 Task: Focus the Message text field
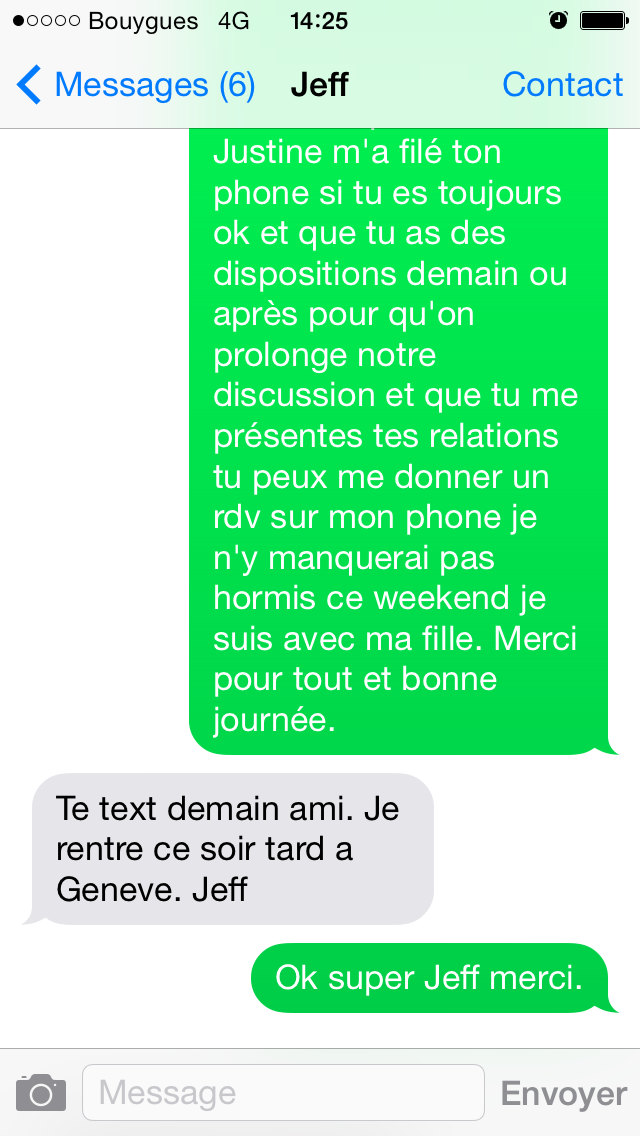coord(283,1092)
